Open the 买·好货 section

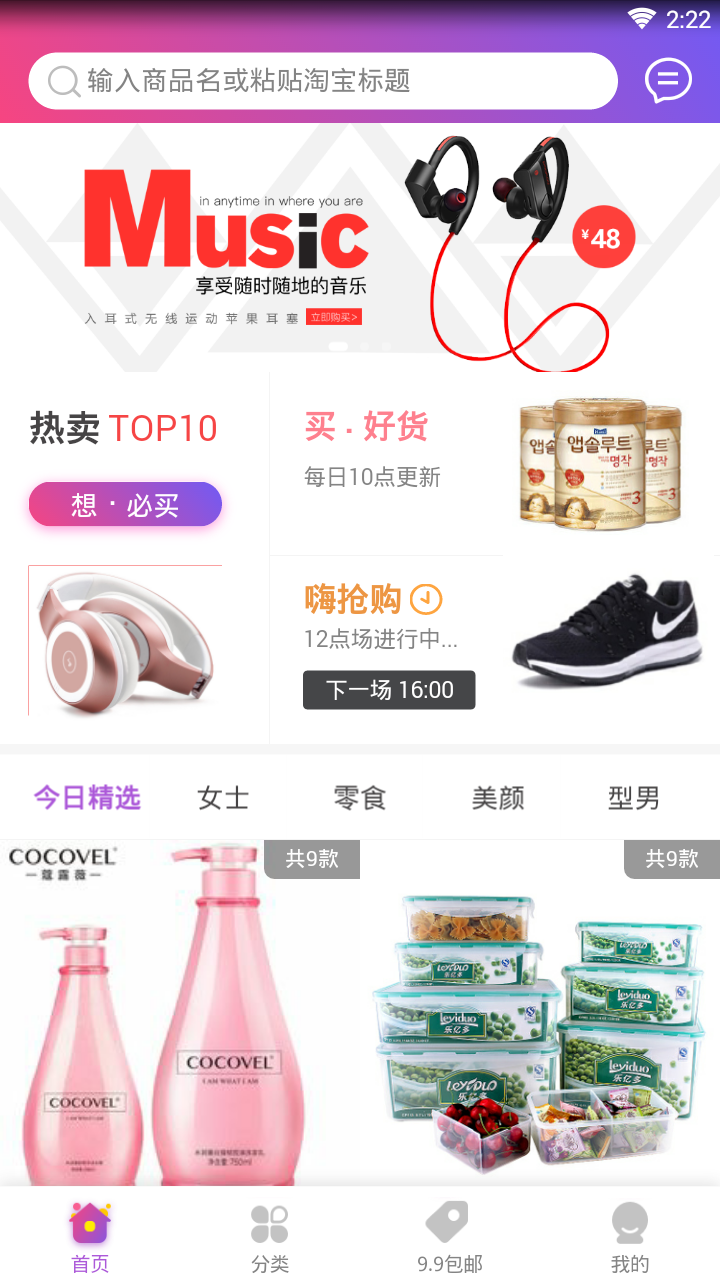tap(367, 427)
